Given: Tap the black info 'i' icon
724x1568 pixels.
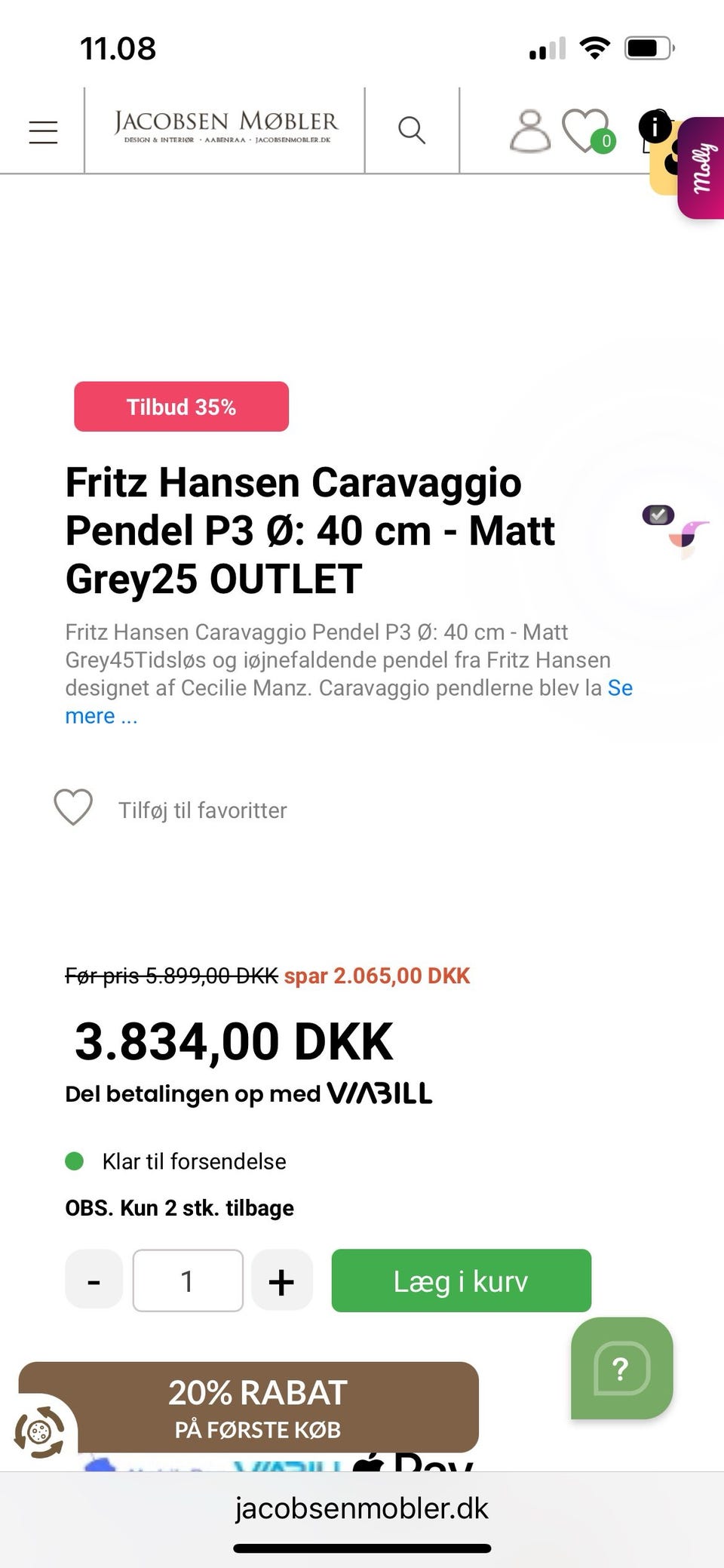Looking at the screenshot, I should click(x=655, y=127).
